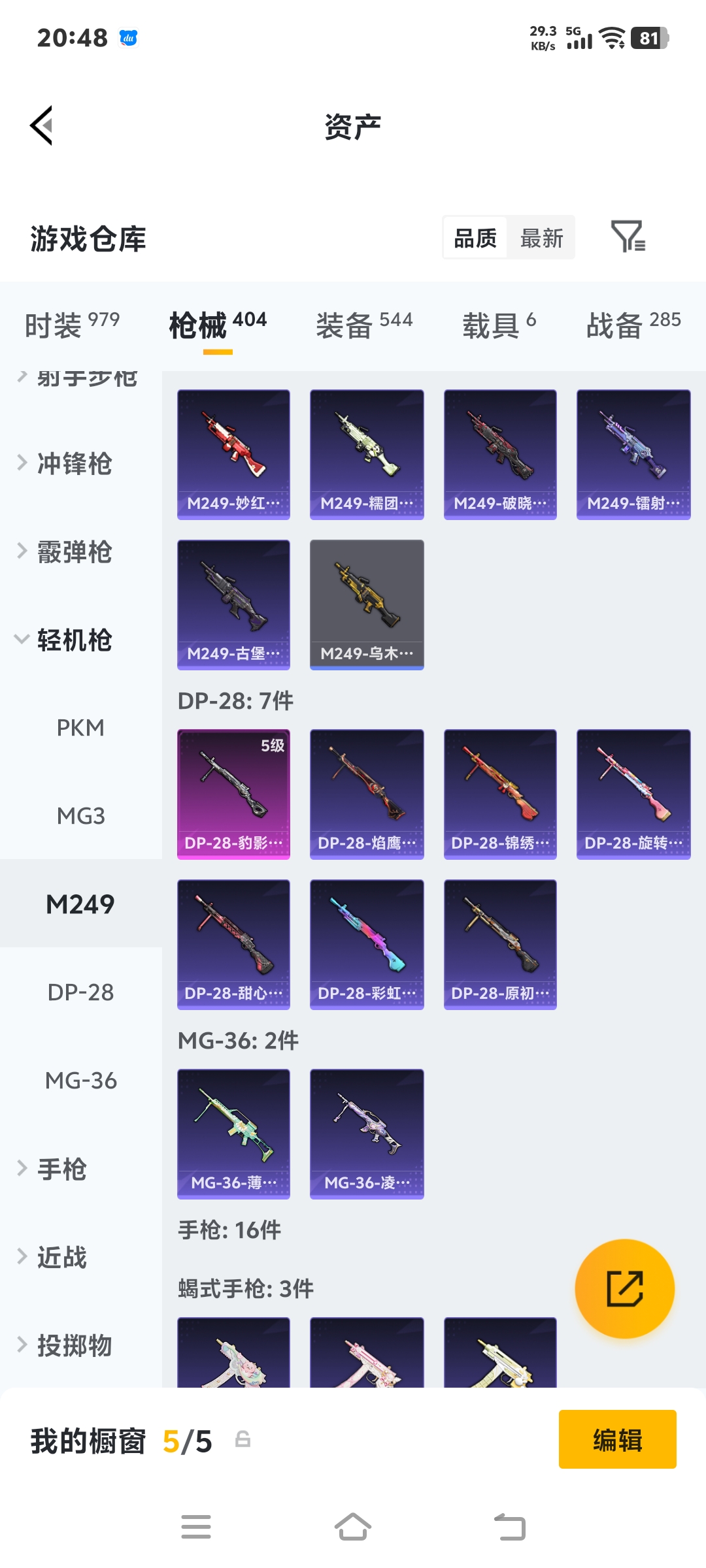Open the DP-28-豹影 level 5 skin
The height and width of the screenshot is (1568, 706).
coord(233,794)
